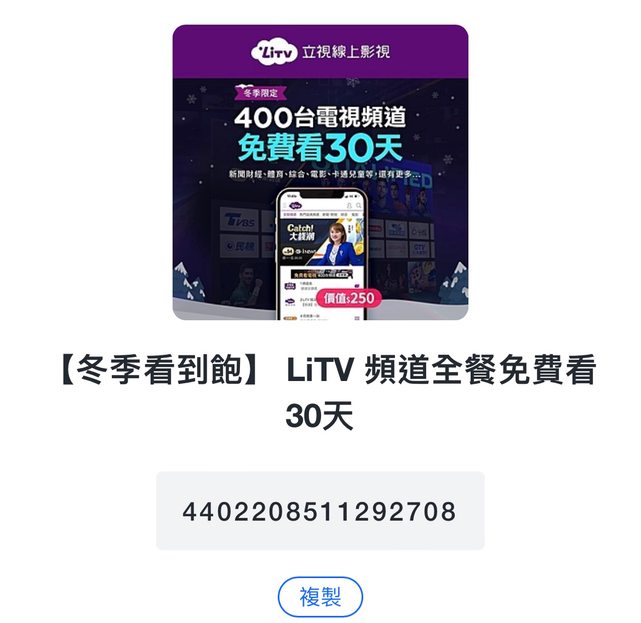The width and height of the screenshot is (641, 623).
Task: Tap the 複製 button to copy the code
Action: (320, 597)
